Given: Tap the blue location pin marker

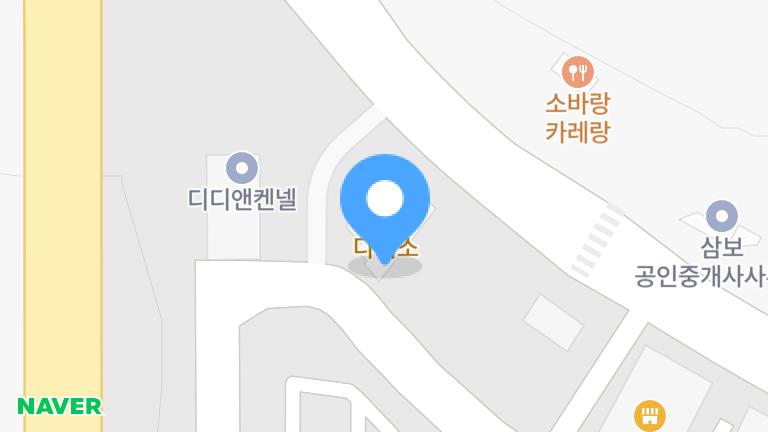Looking at the screenshot, I should [385, 200].
